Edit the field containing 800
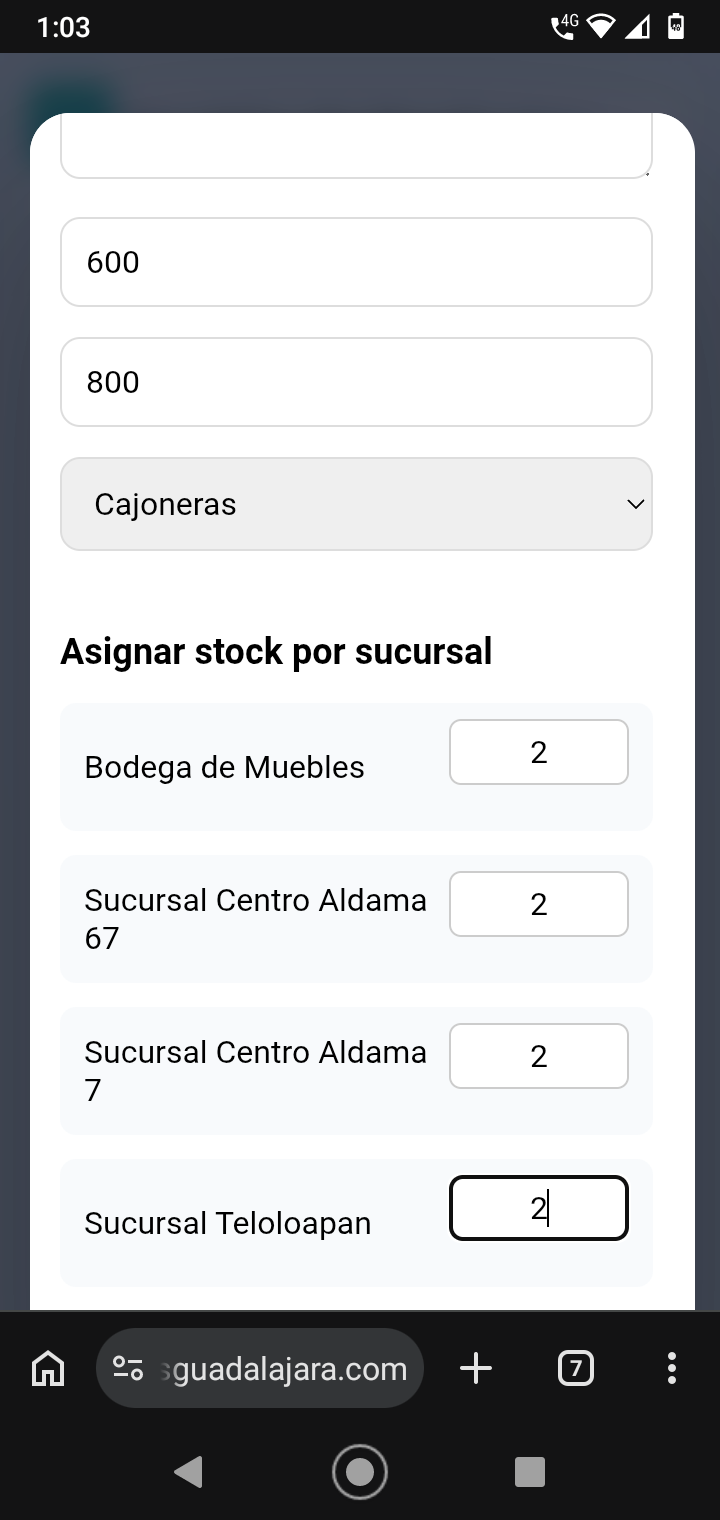 tap(356, 382)
